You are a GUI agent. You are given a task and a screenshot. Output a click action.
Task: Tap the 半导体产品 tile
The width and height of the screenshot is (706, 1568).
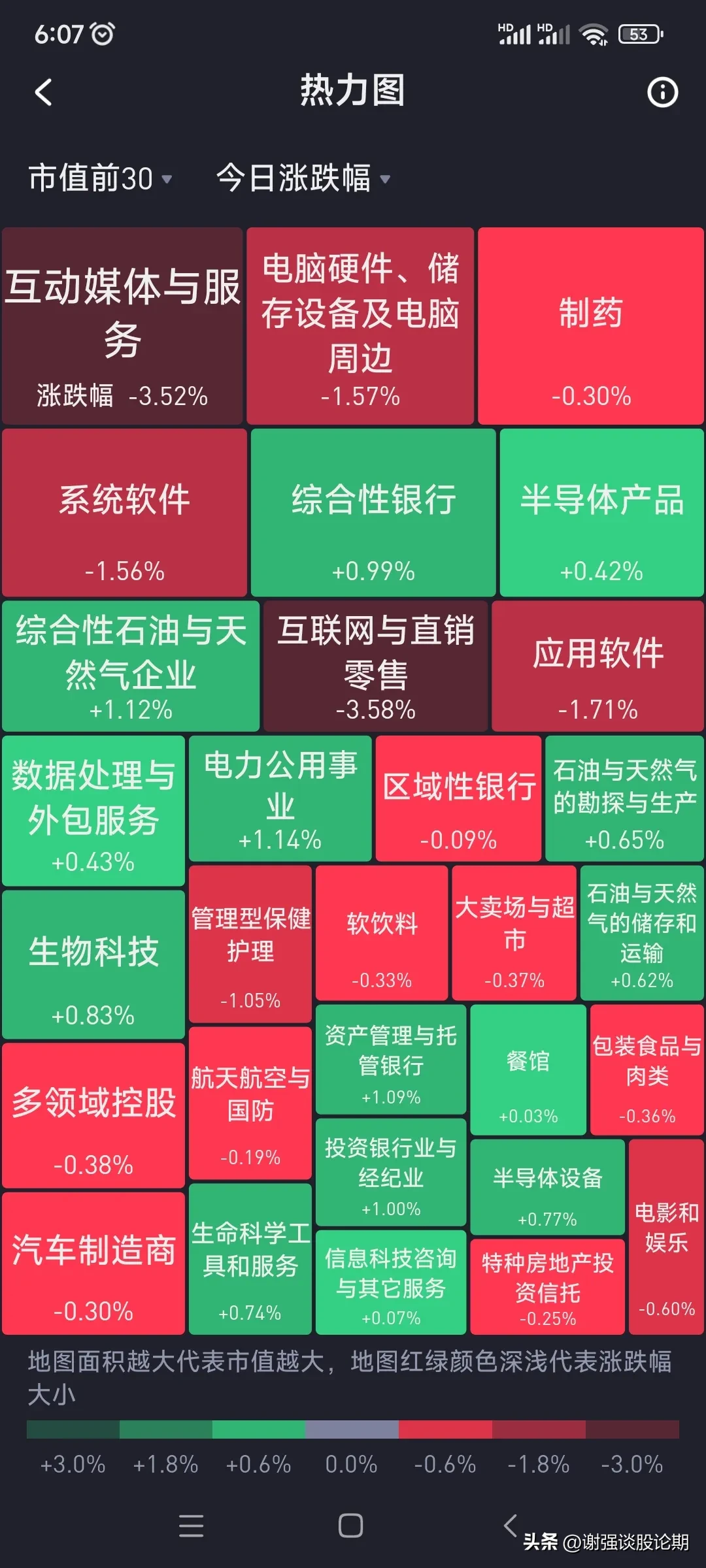[601, 513]
